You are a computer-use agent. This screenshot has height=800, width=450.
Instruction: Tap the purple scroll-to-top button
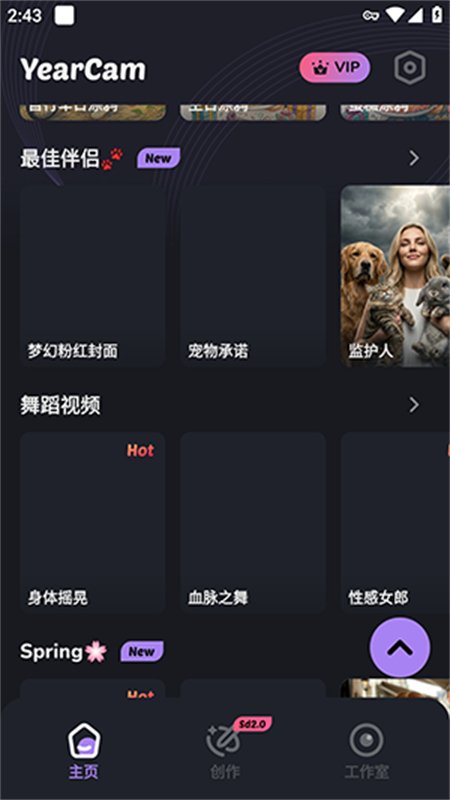coord(400,647)
